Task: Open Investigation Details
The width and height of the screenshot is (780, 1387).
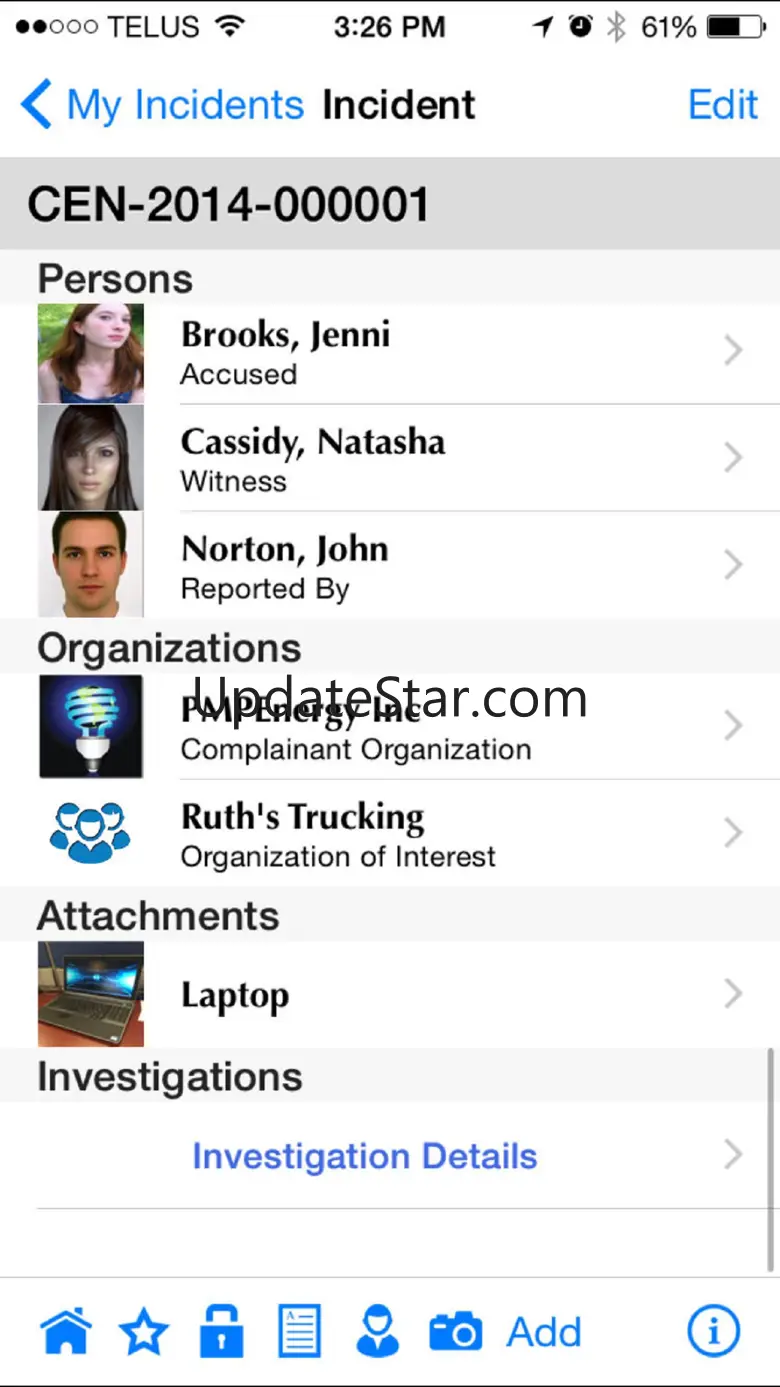Action: click(390, 1156)
